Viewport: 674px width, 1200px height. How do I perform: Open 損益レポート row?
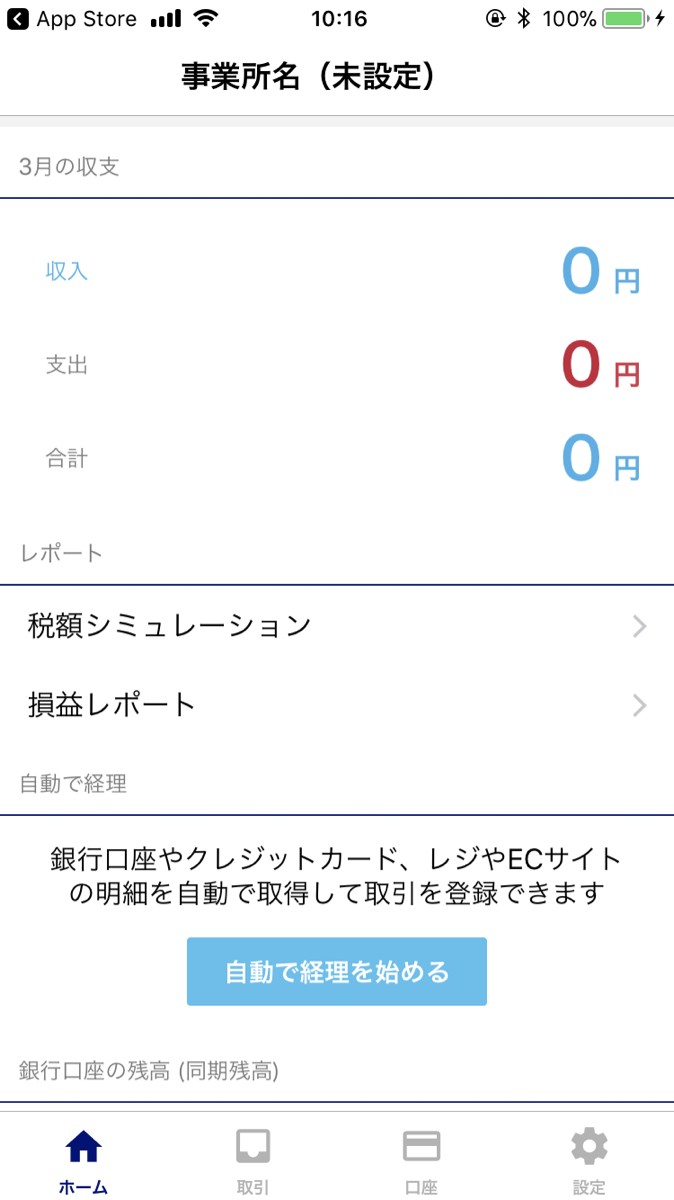click(x=337, y=705)
